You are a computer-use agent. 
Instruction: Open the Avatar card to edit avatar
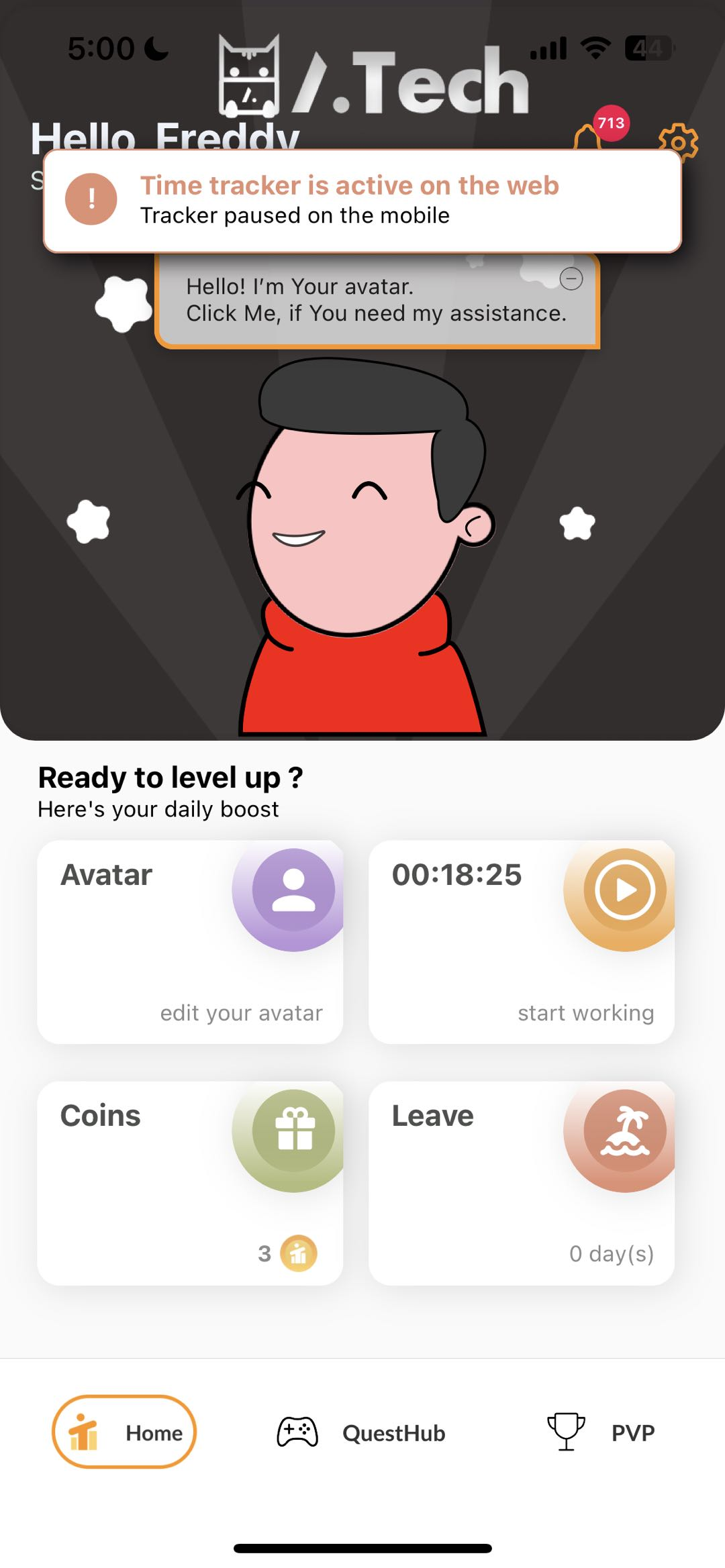[x=190, y=941]
